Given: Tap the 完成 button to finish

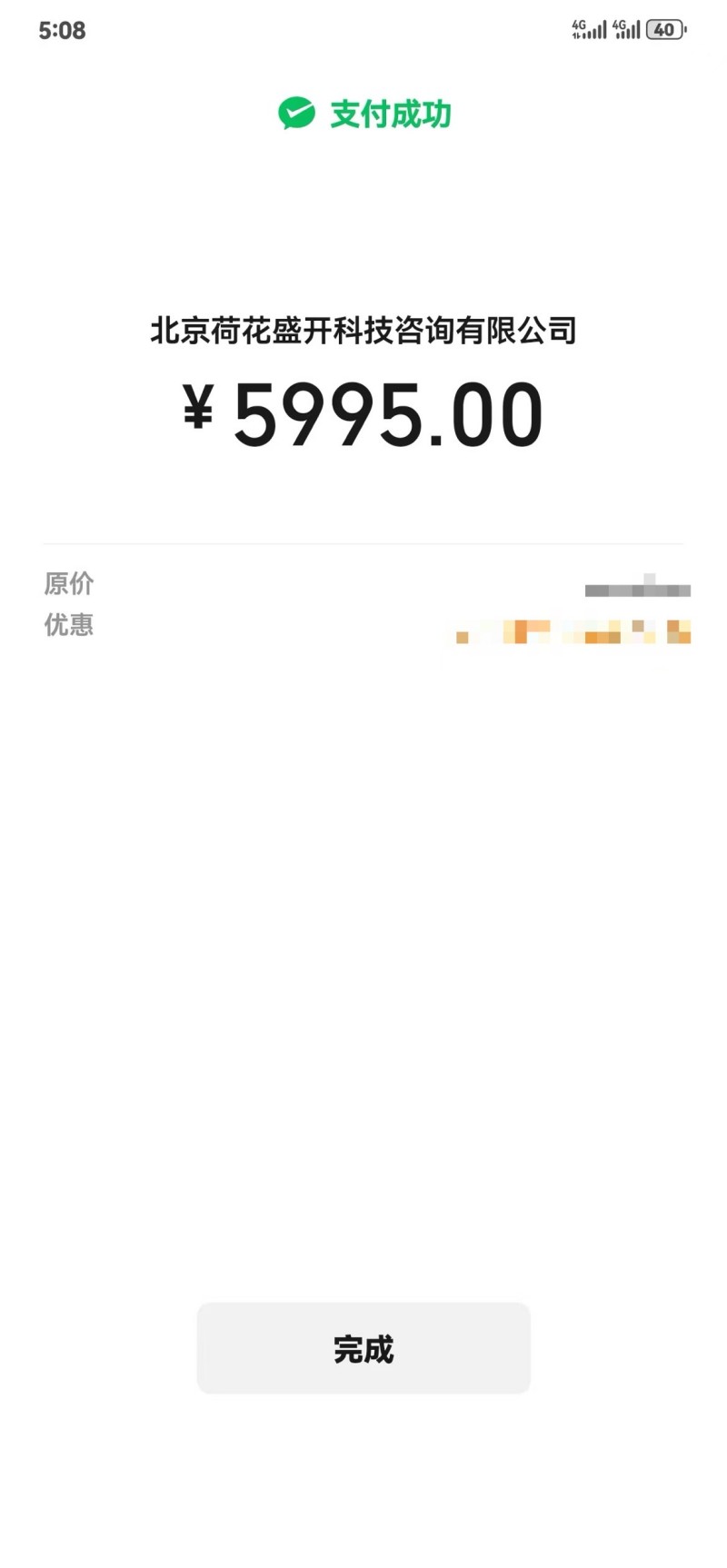Looking at the screenshot, I should 363,1348.
